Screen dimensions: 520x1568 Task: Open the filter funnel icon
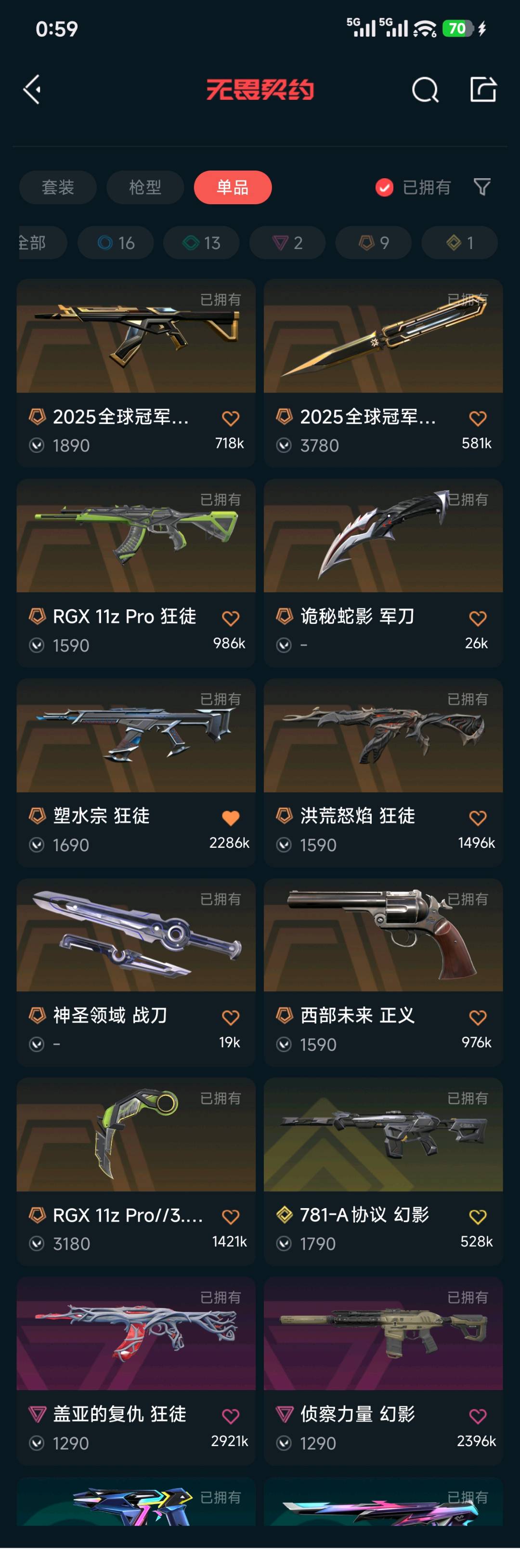pos(481,187)
